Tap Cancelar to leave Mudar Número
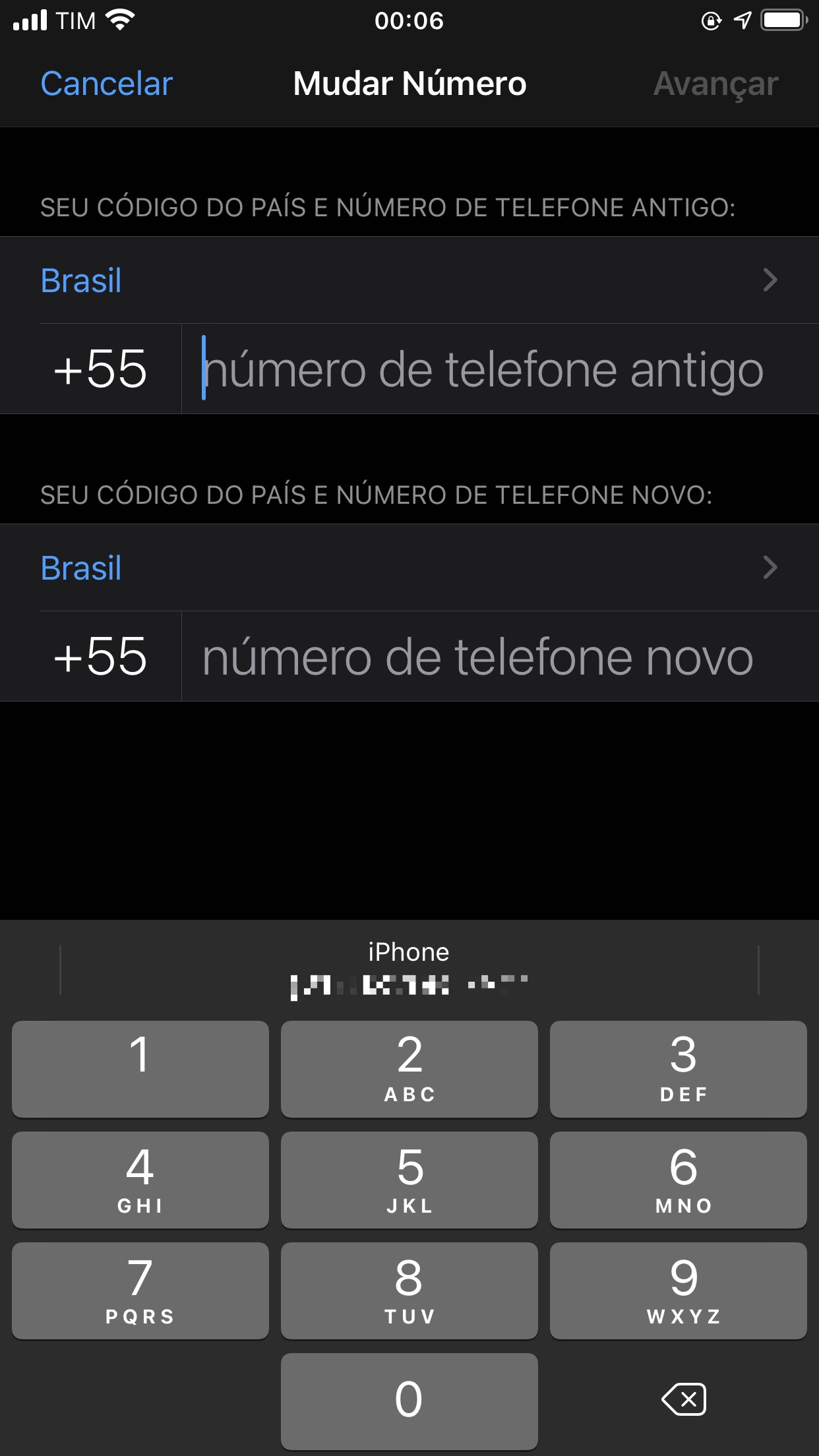Viewport: 819px width, 1456px height. click(106, 84)
